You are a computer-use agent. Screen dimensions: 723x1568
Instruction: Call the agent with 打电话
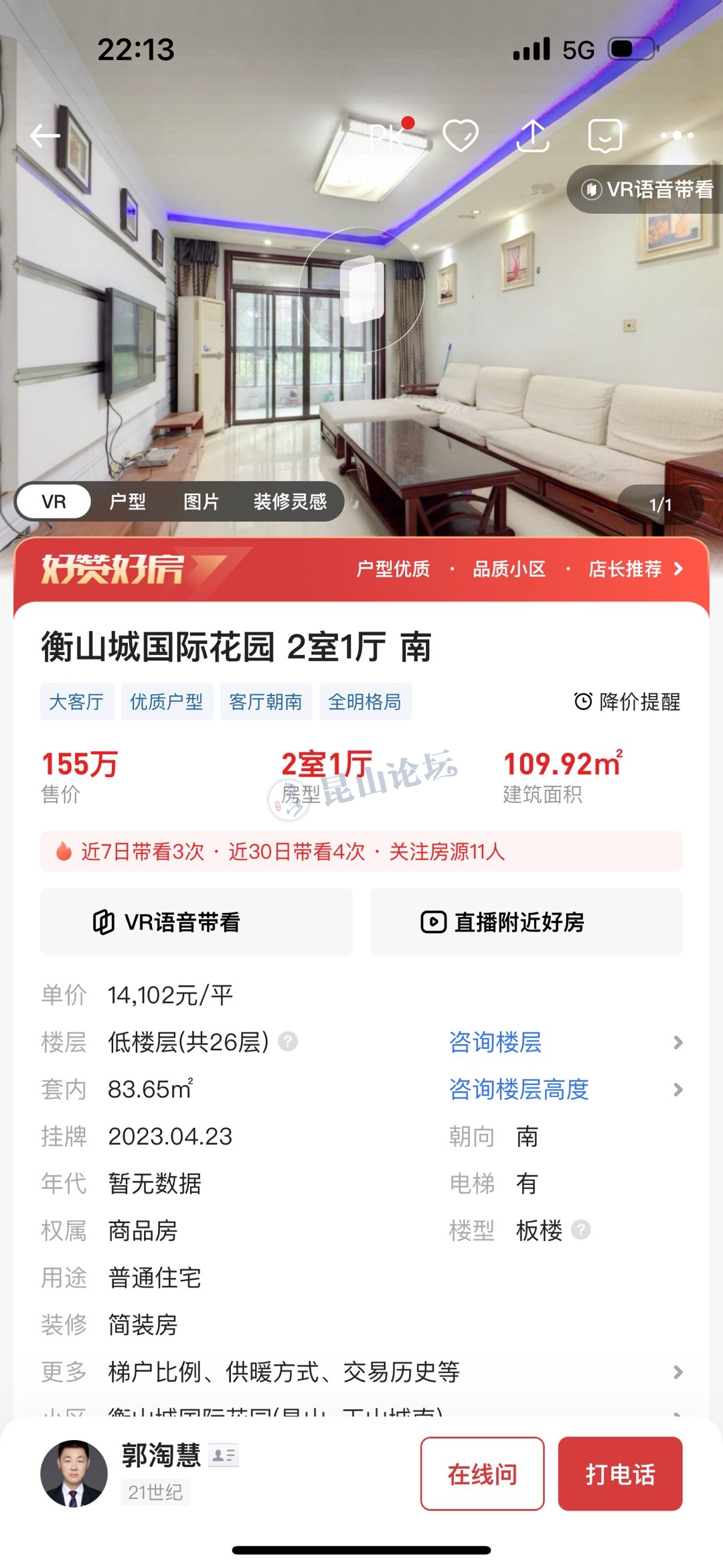(x=620, y=1474)
